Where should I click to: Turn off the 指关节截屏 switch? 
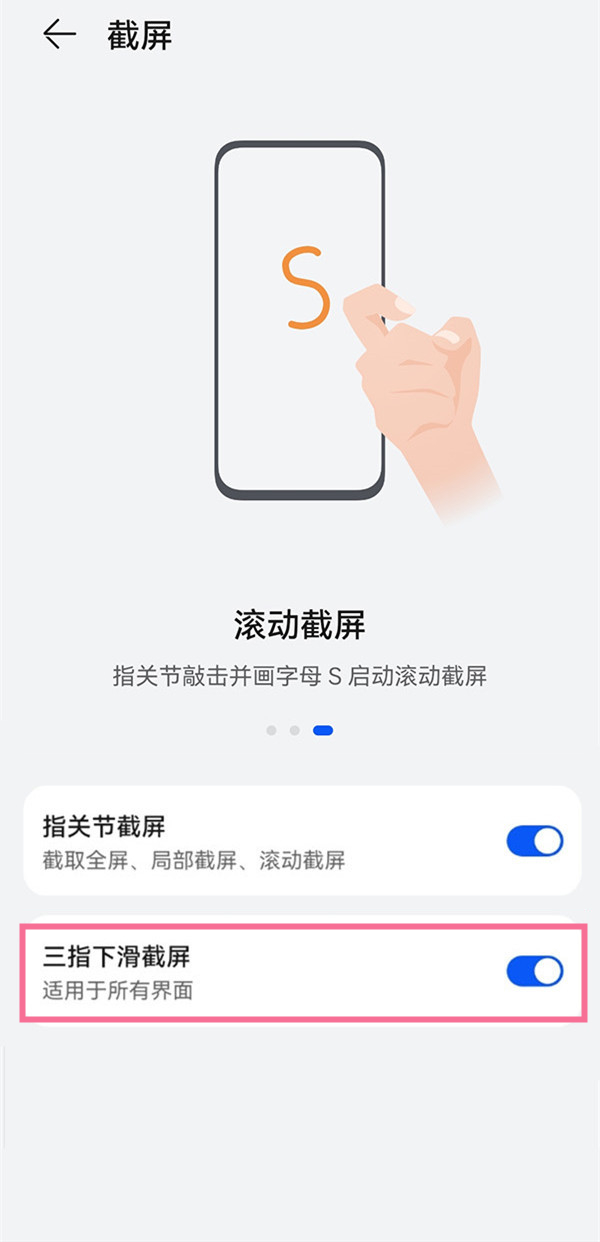coord(534,841)
